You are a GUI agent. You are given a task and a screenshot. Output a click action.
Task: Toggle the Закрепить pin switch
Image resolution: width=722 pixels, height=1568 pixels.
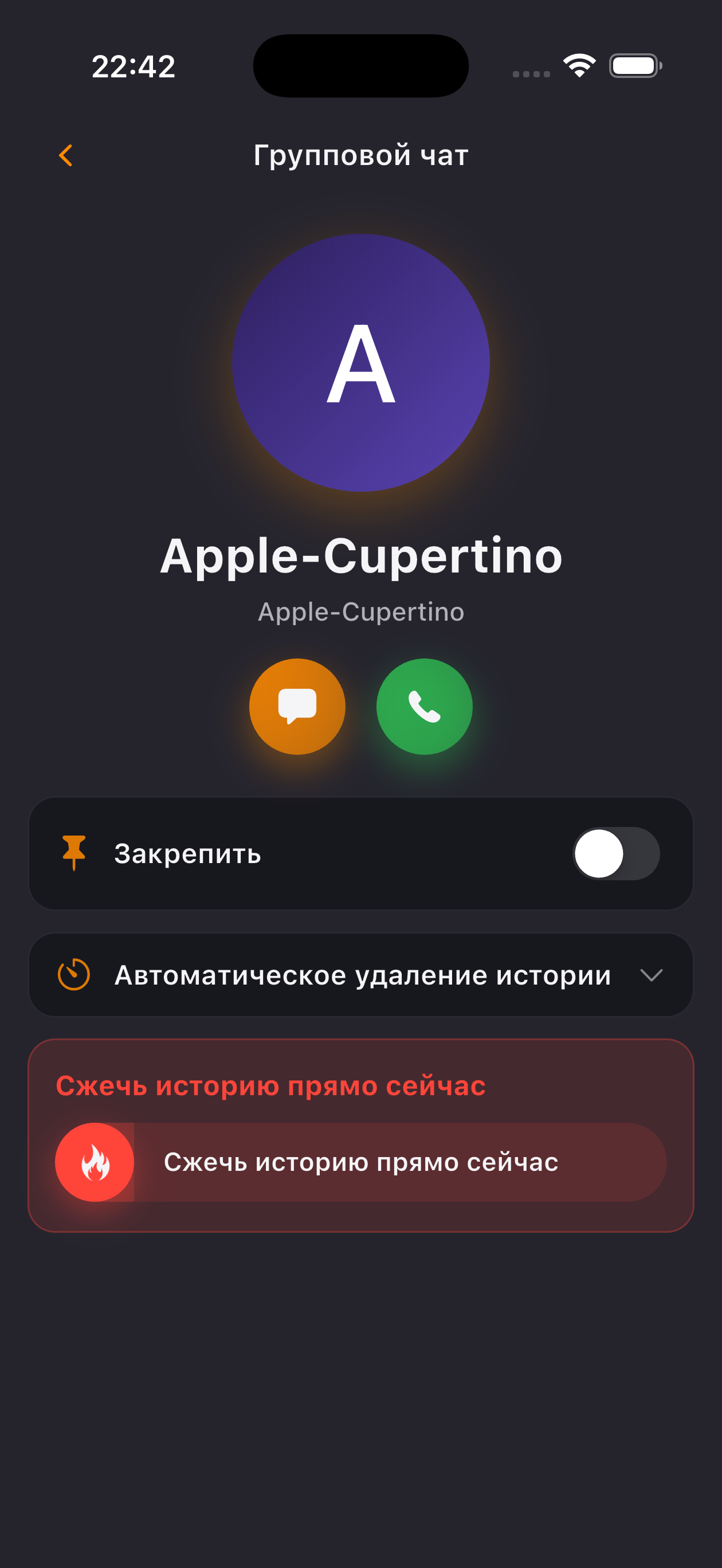615,853
